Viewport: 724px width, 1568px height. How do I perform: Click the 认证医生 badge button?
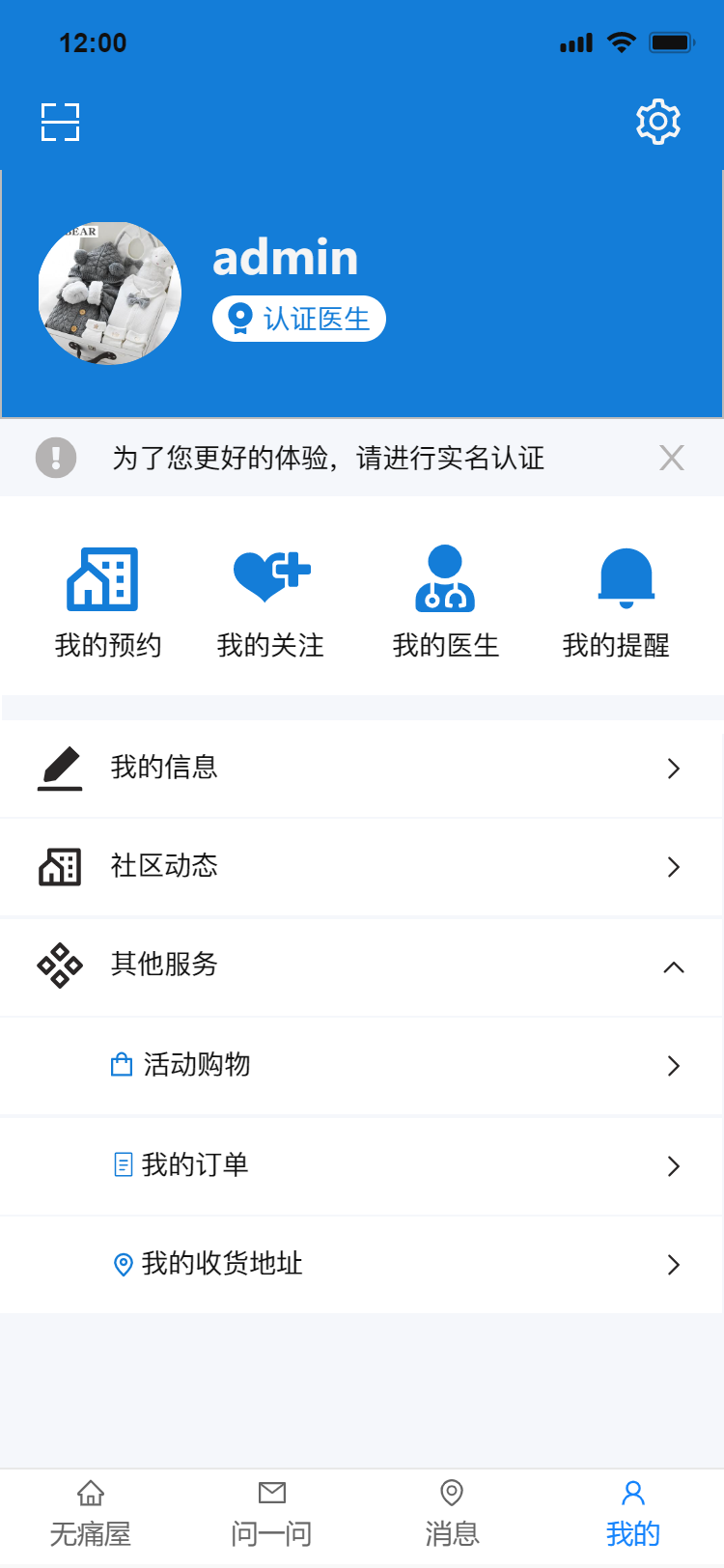point(298,318)
